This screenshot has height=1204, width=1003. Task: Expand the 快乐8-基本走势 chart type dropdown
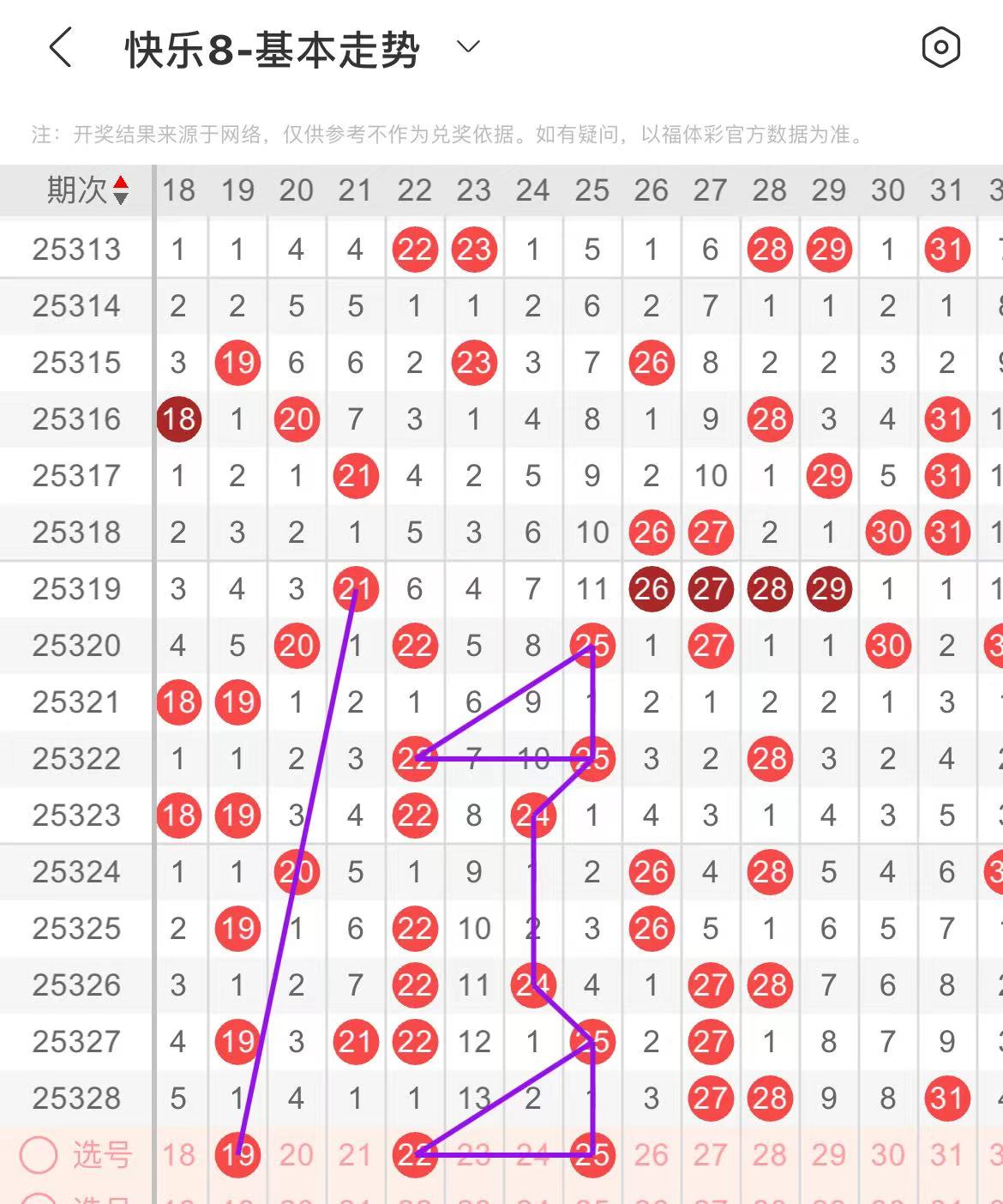(x=468, y=47)
